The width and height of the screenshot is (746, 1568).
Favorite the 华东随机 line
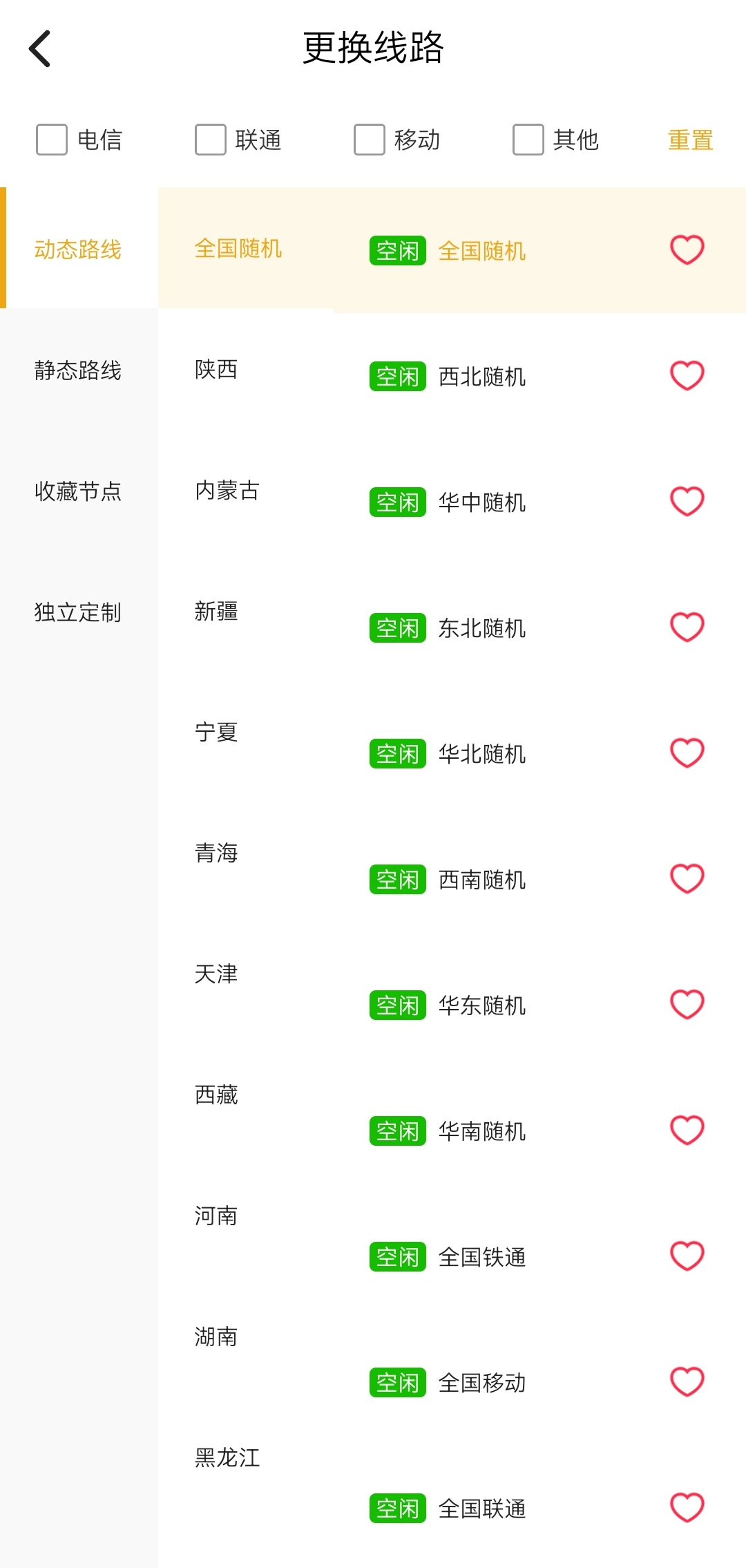(687, 1006)
